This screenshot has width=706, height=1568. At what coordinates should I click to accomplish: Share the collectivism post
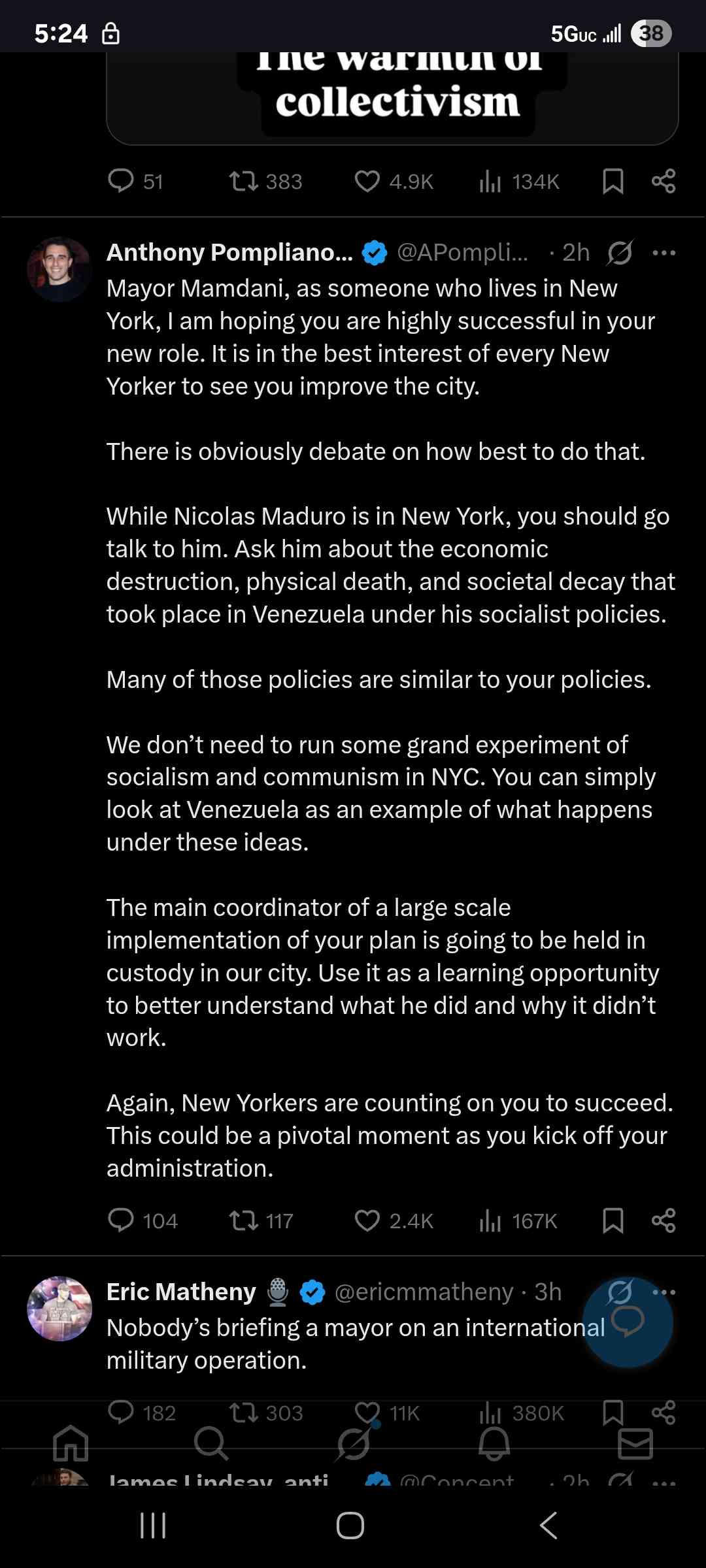[664, 181]
